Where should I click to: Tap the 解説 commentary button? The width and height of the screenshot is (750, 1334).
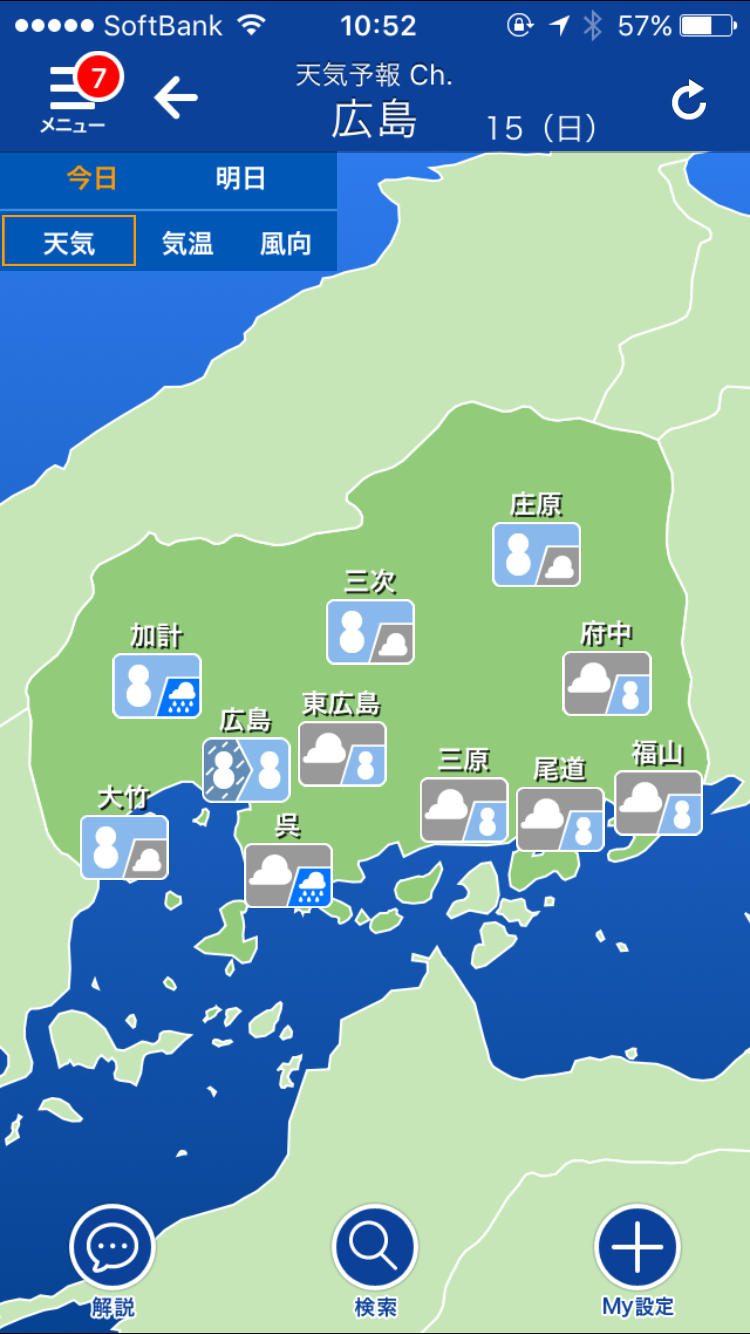[x=112, y=1248]
